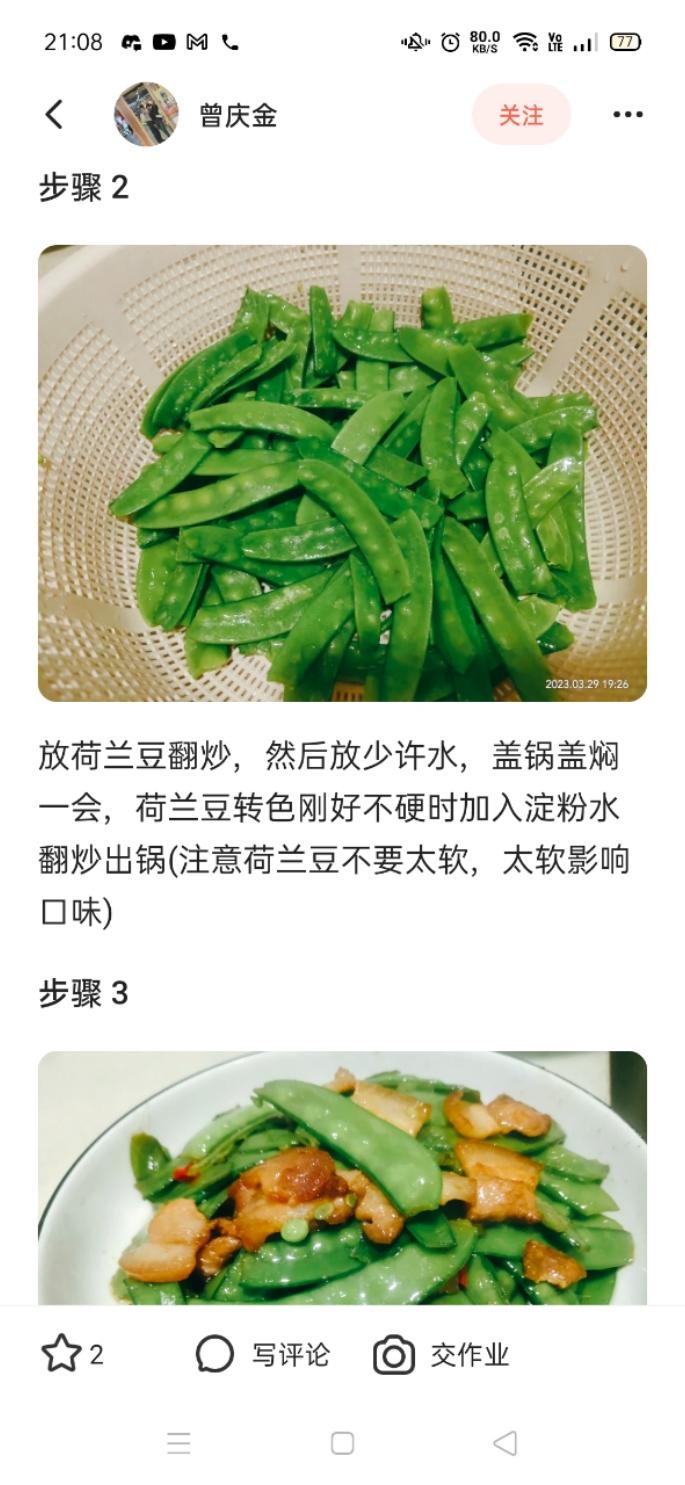View the step 2 snow peas photo
This screenshot has height=1485, width=685.
342,473
